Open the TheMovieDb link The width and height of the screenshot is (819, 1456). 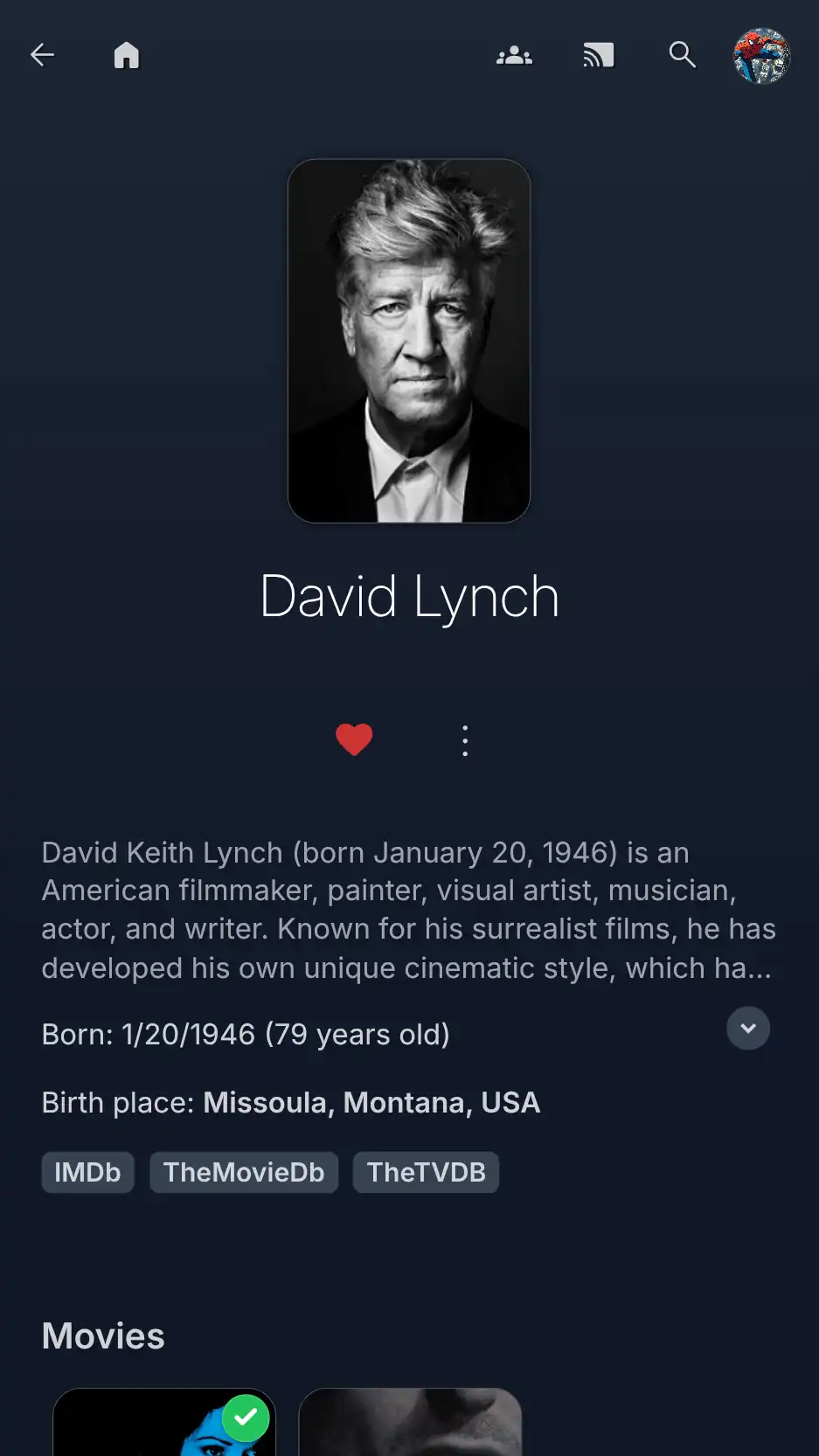tap(244, 1172)
